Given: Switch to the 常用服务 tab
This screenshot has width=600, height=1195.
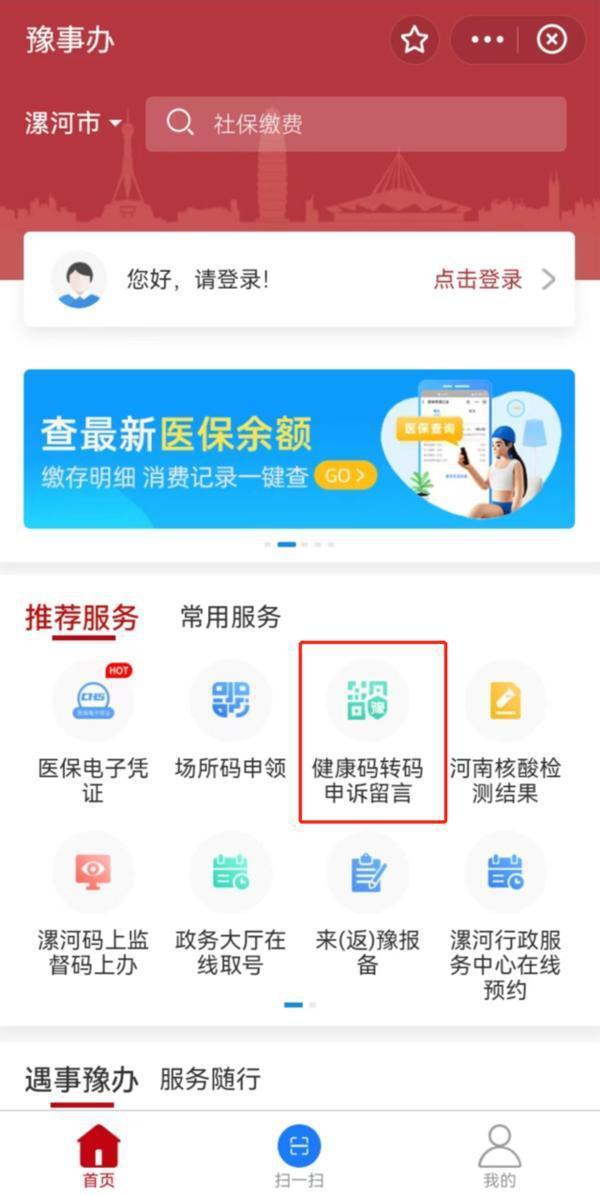Looking at the screenshot, I should tap(230, 617).
